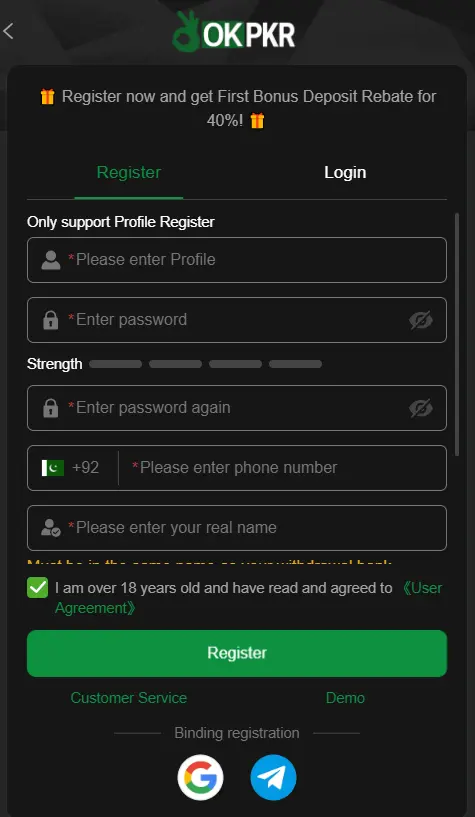475x817 pixels.
Task: Open Customer Service
Action: (x=129, y=698)
